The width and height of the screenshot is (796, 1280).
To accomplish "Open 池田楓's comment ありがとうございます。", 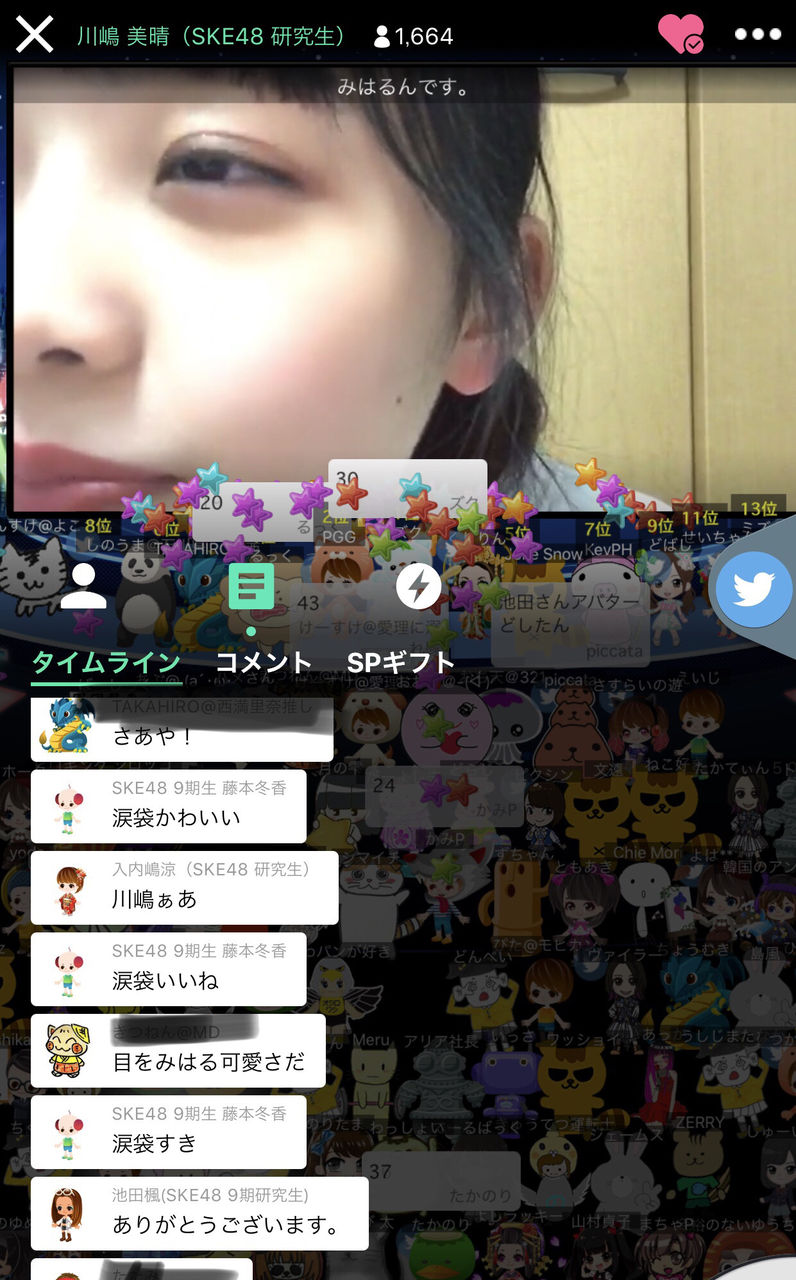I will [200, 1214].
